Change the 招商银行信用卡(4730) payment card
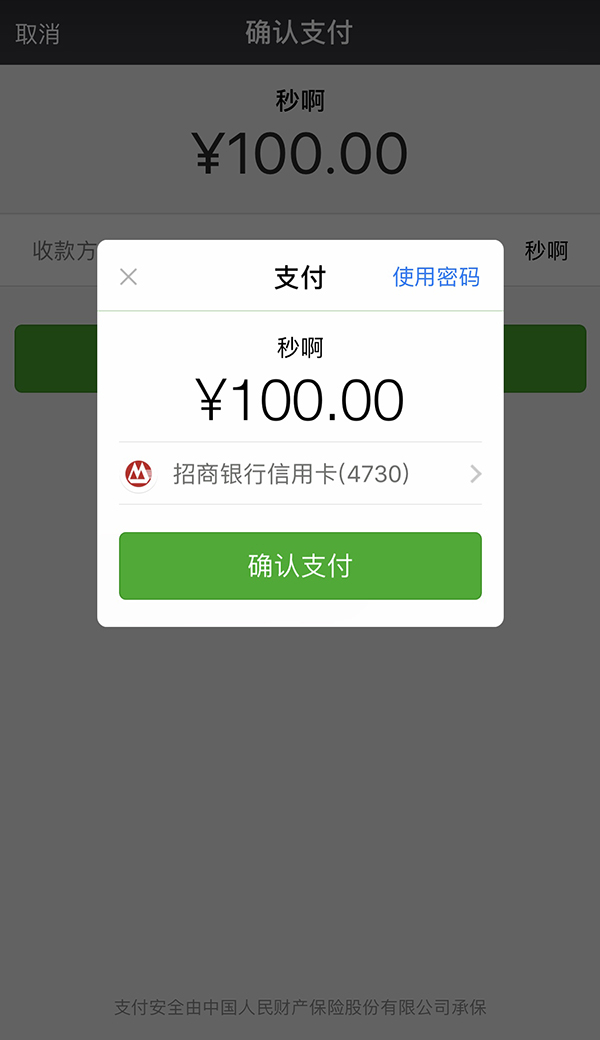Image resolution: width=600 pixels, height=1040 pixels. 300,474
